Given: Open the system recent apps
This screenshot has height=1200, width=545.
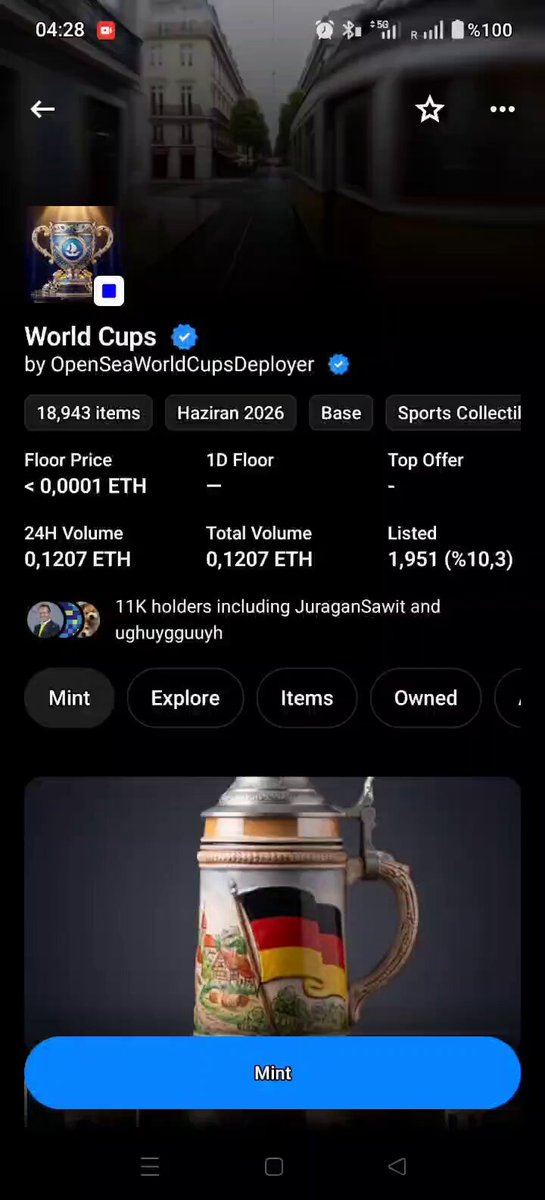Looking at the screenshot, I should tap(150, 1166).
